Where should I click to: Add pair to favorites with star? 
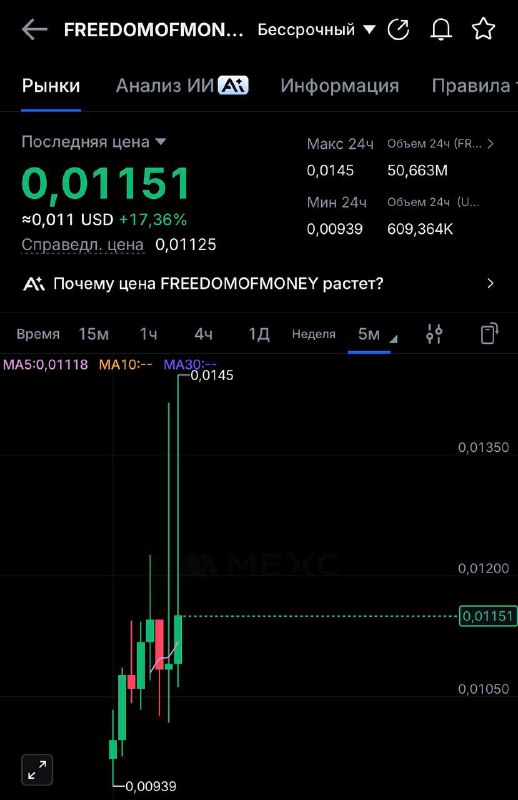coord(483,29)
